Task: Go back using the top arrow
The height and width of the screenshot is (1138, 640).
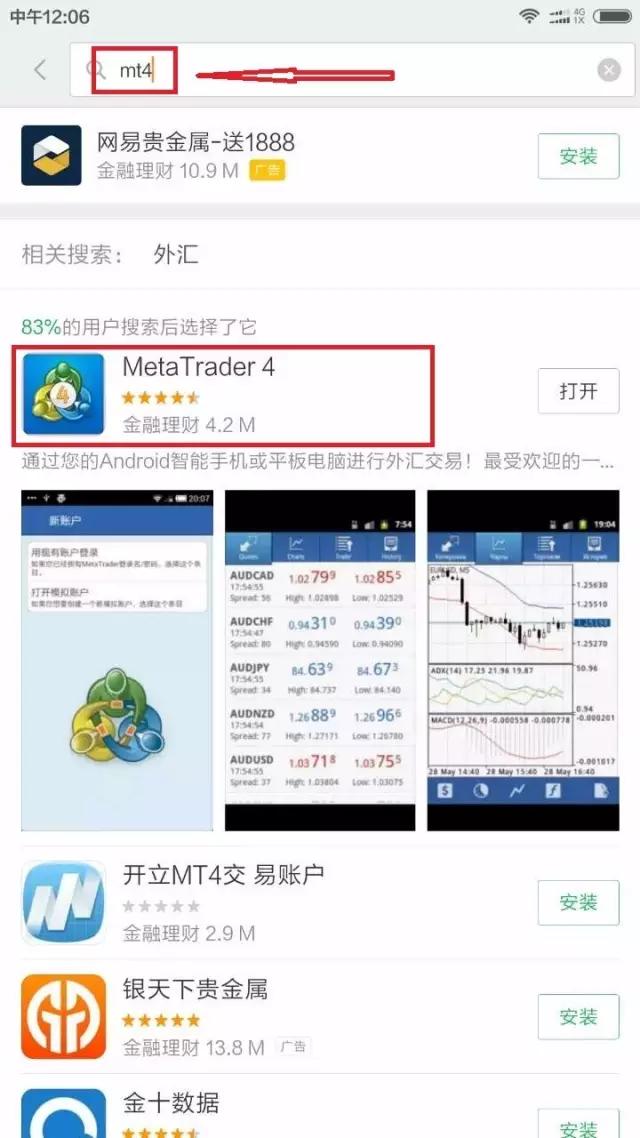Action: point(40,70)
